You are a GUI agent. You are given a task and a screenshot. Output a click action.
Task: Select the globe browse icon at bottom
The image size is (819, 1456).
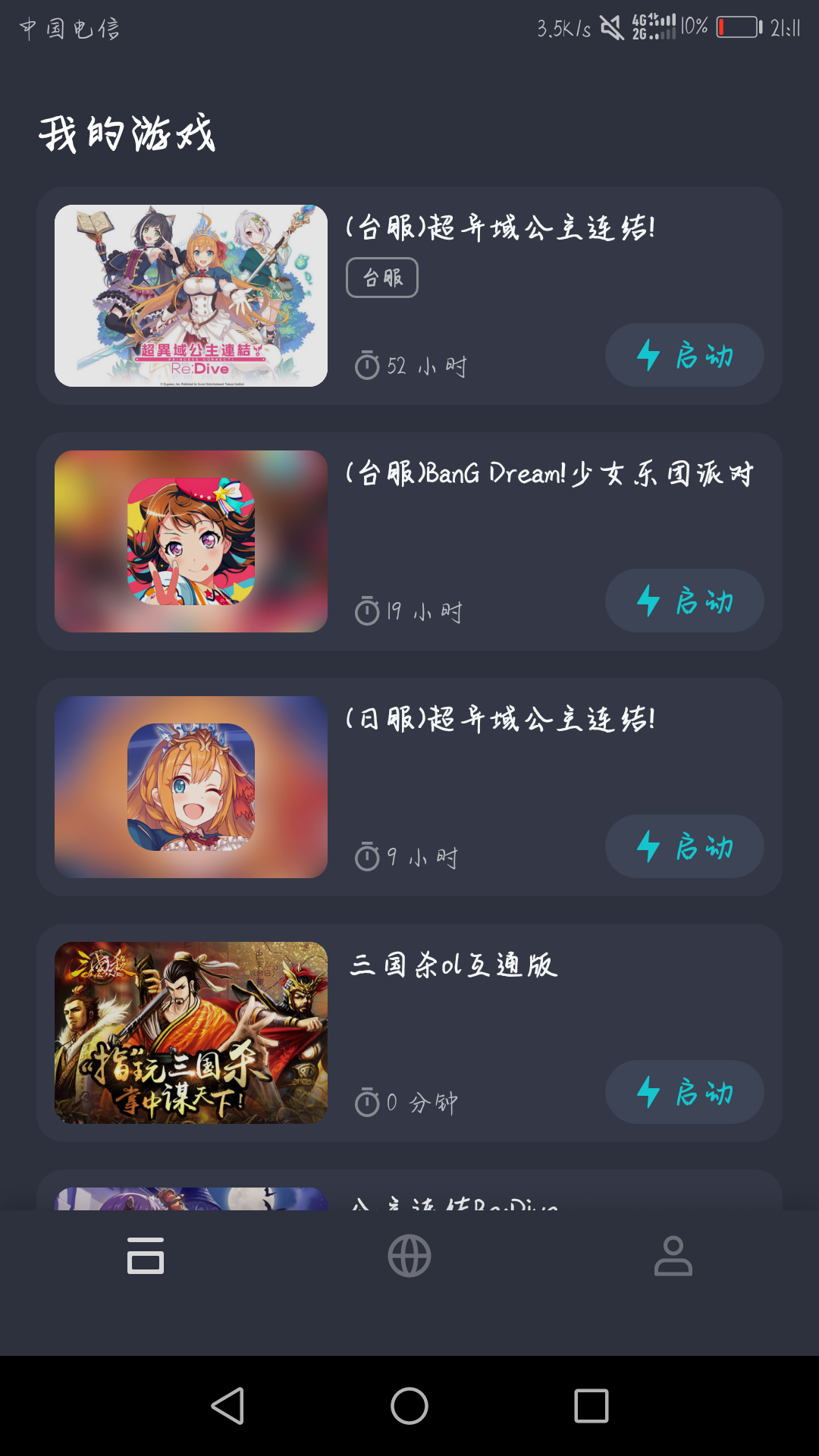coord(409,1255)
